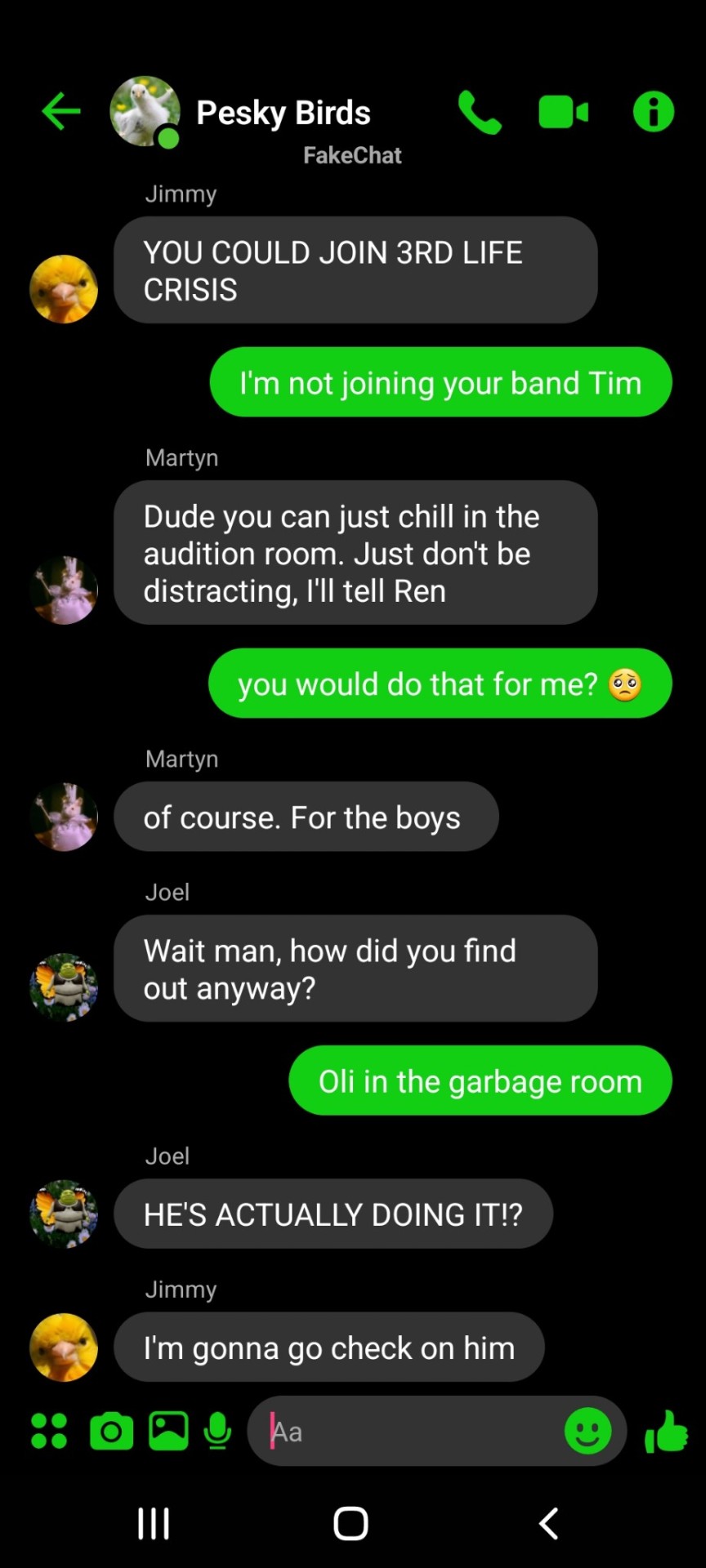Image resolution: width=706 pixels, height=1568 pixels.
Task: Open the chat info details
Action: point(654,112)
